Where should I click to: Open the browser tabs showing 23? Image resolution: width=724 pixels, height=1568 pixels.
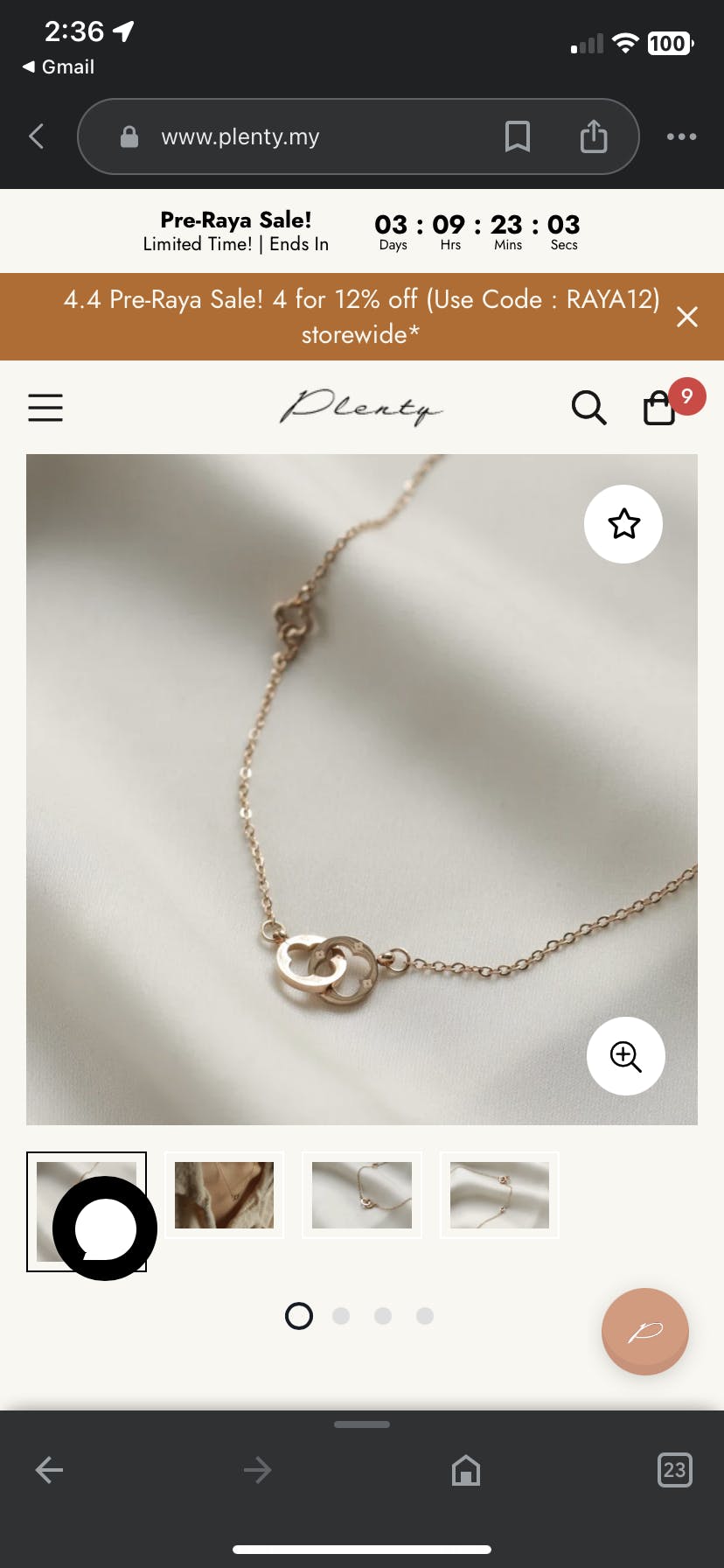tap(674, 1470)
